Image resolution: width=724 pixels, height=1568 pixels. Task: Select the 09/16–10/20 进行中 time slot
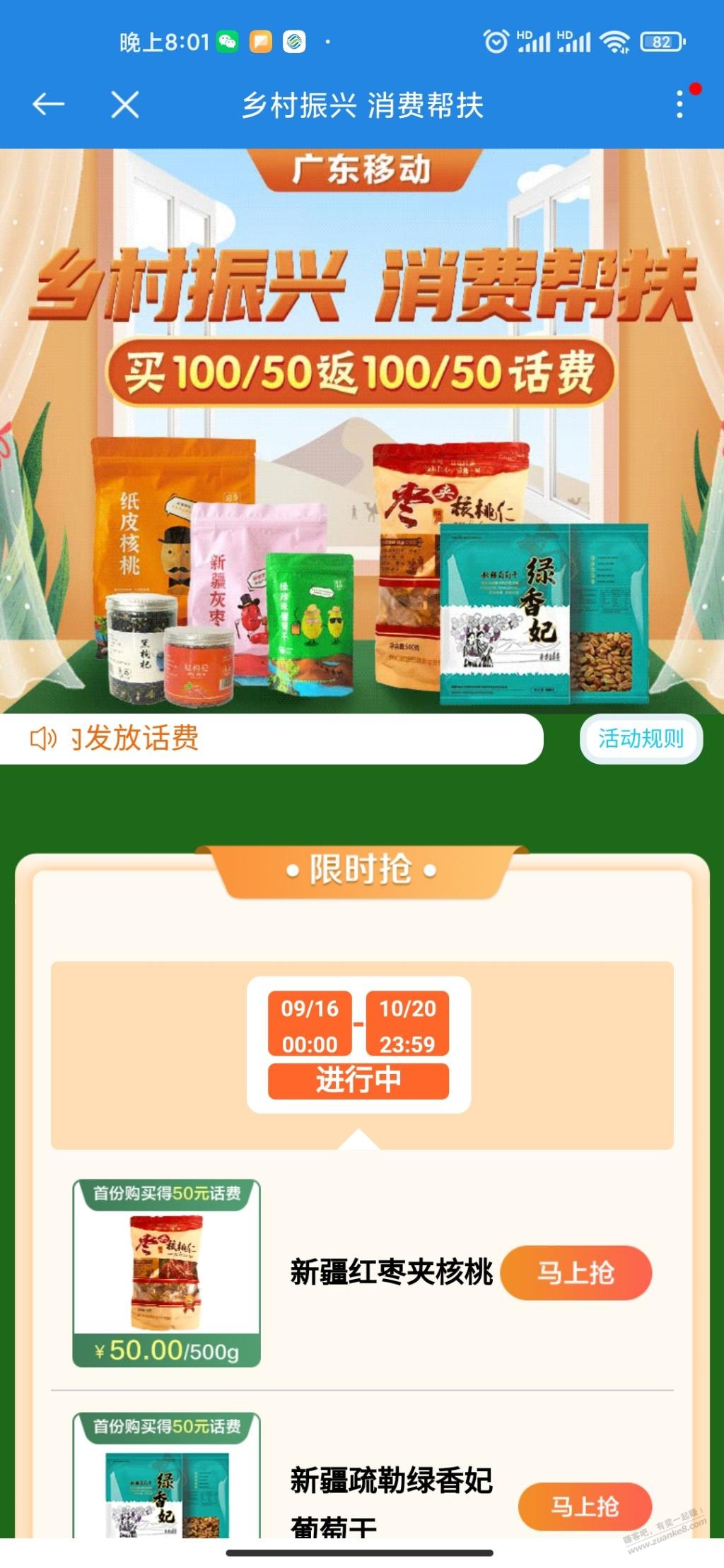(x=358, y=1044)
